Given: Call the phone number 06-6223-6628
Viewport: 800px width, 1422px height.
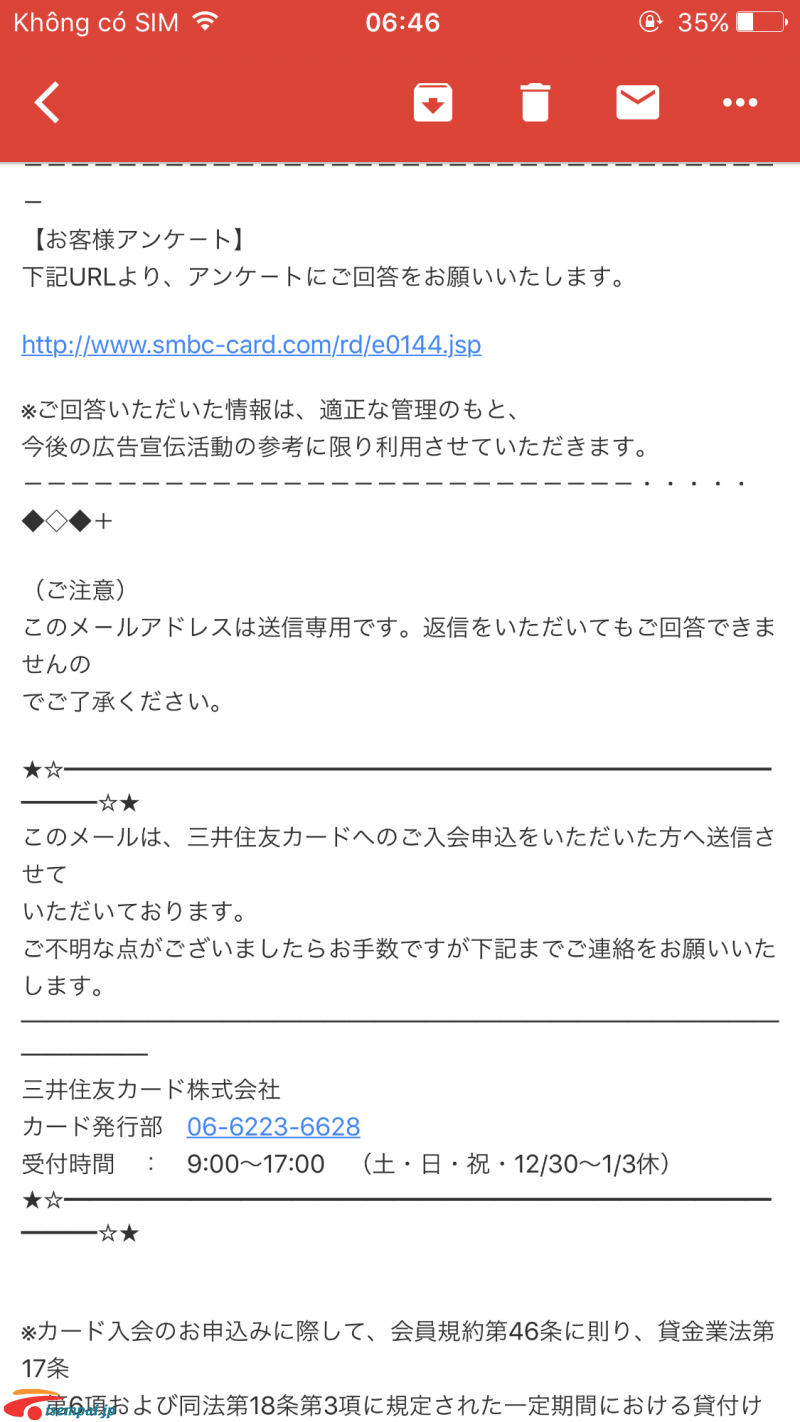Looking at the screenshot, I should click(x=273, y=1127).
